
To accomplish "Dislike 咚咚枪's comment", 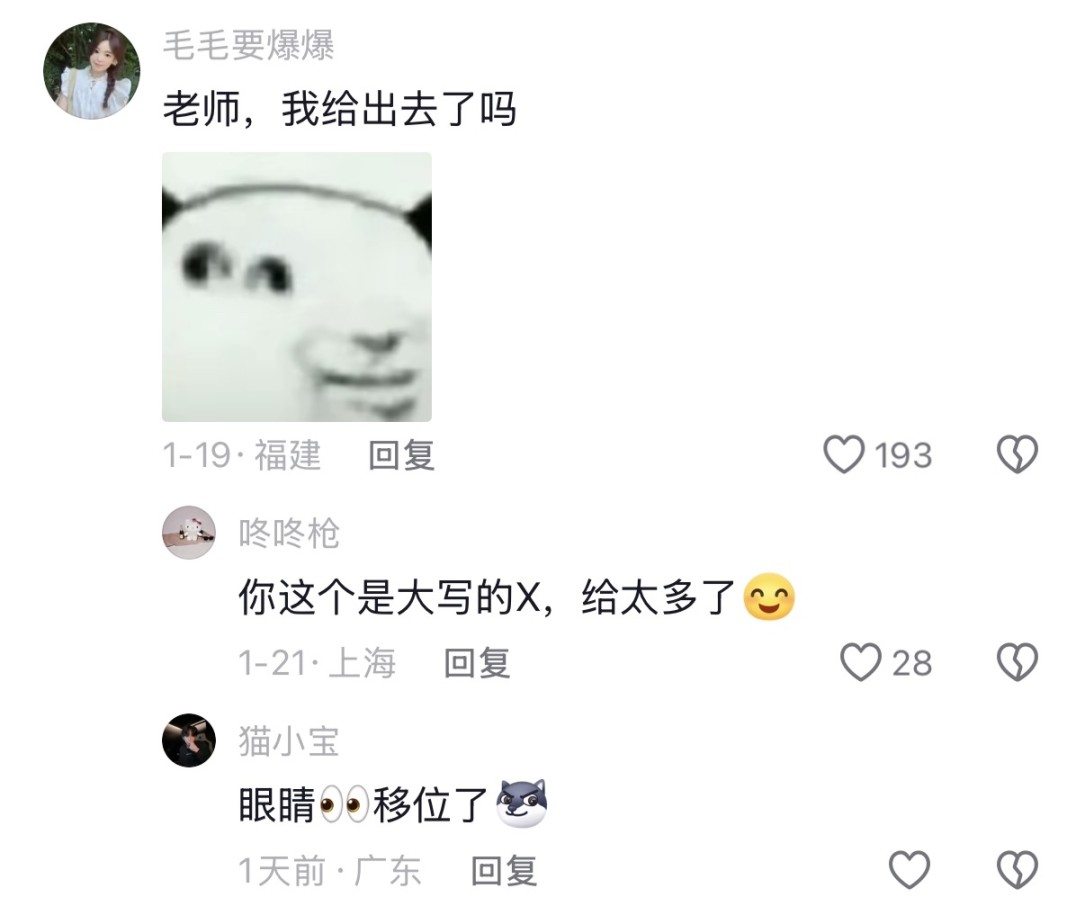I will pyautogui.click(x=1018, y=662).
